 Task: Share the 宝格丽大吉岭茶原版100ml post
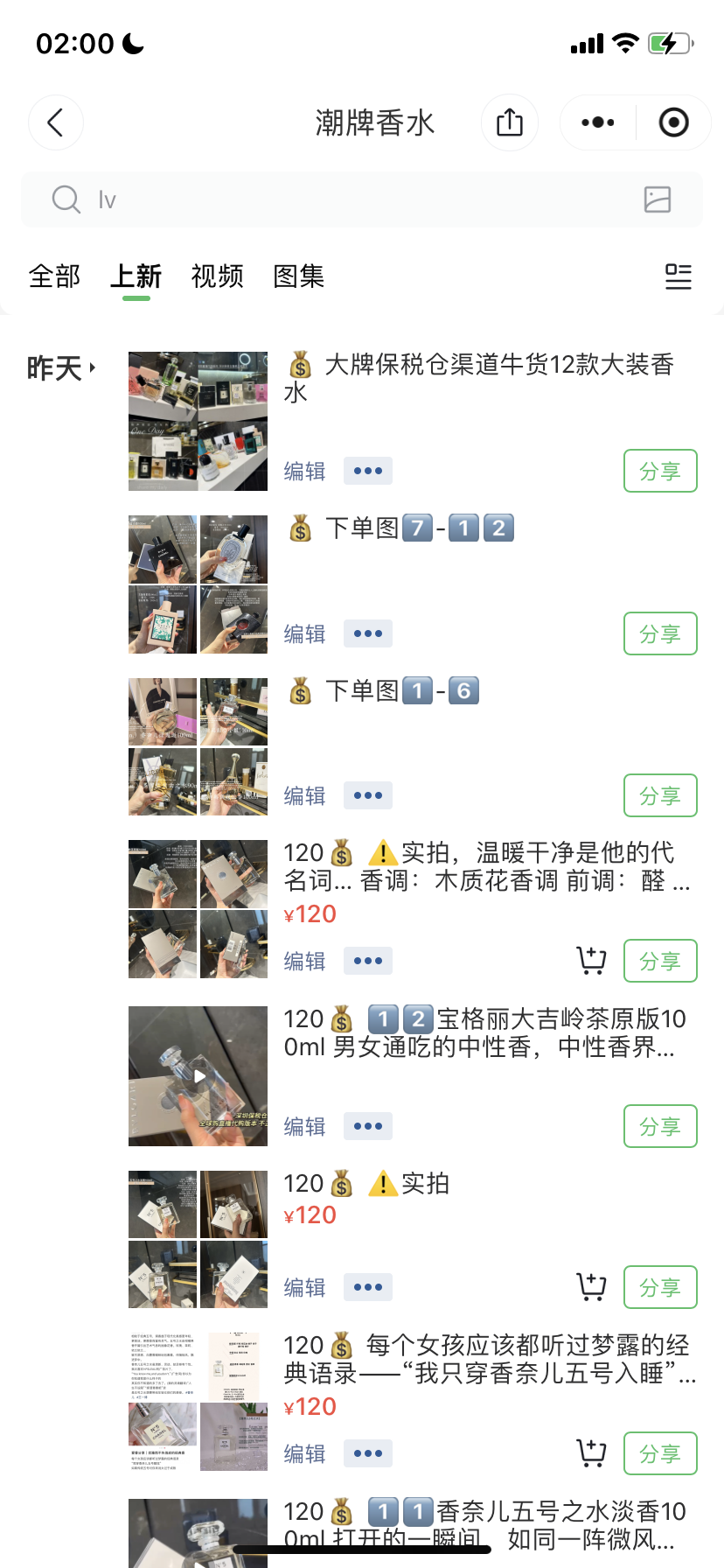tap(660, 1126)
